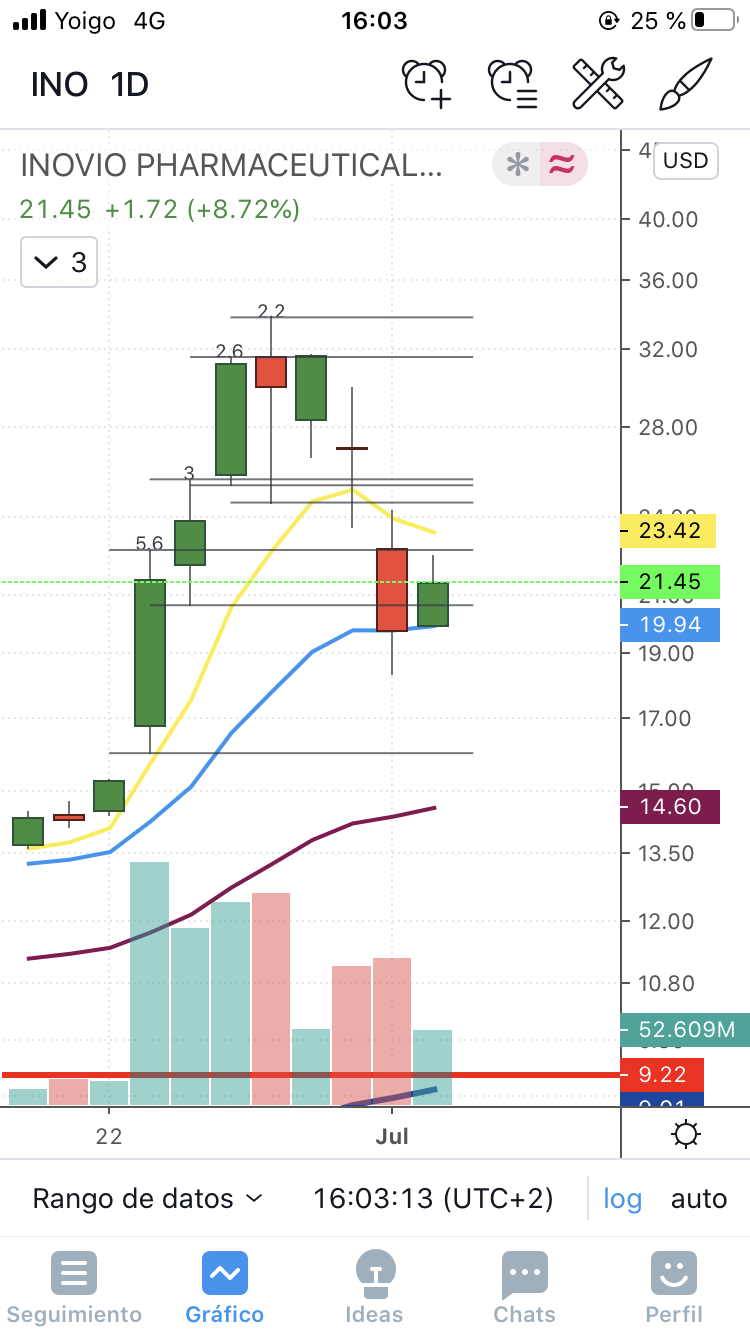
Task: Tap the asterisk market status badge
Action: (517, 165)
